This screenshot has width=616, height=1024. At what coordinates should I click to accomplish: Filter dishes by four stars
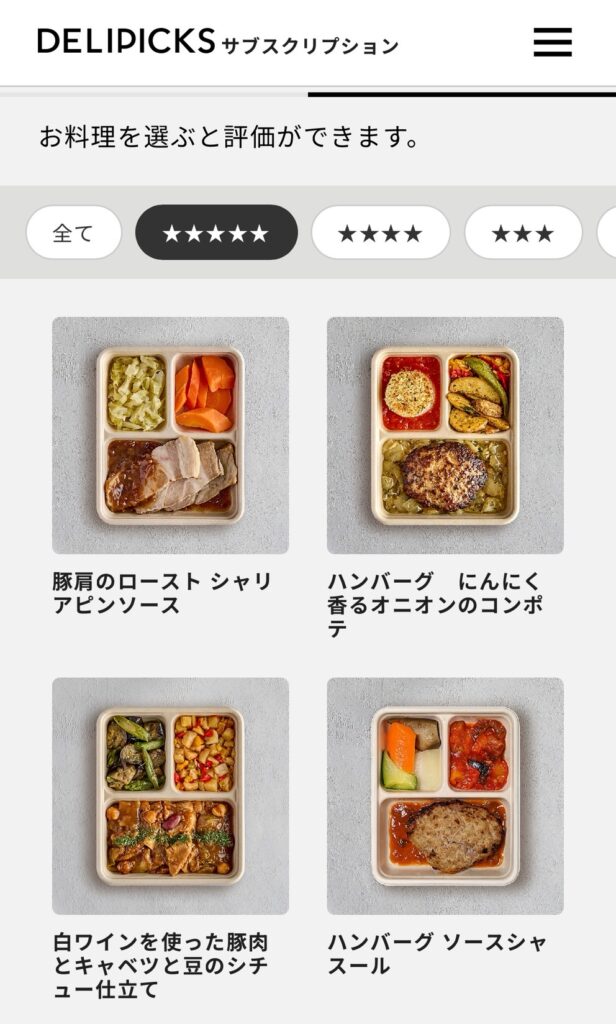tap(380, 233)
